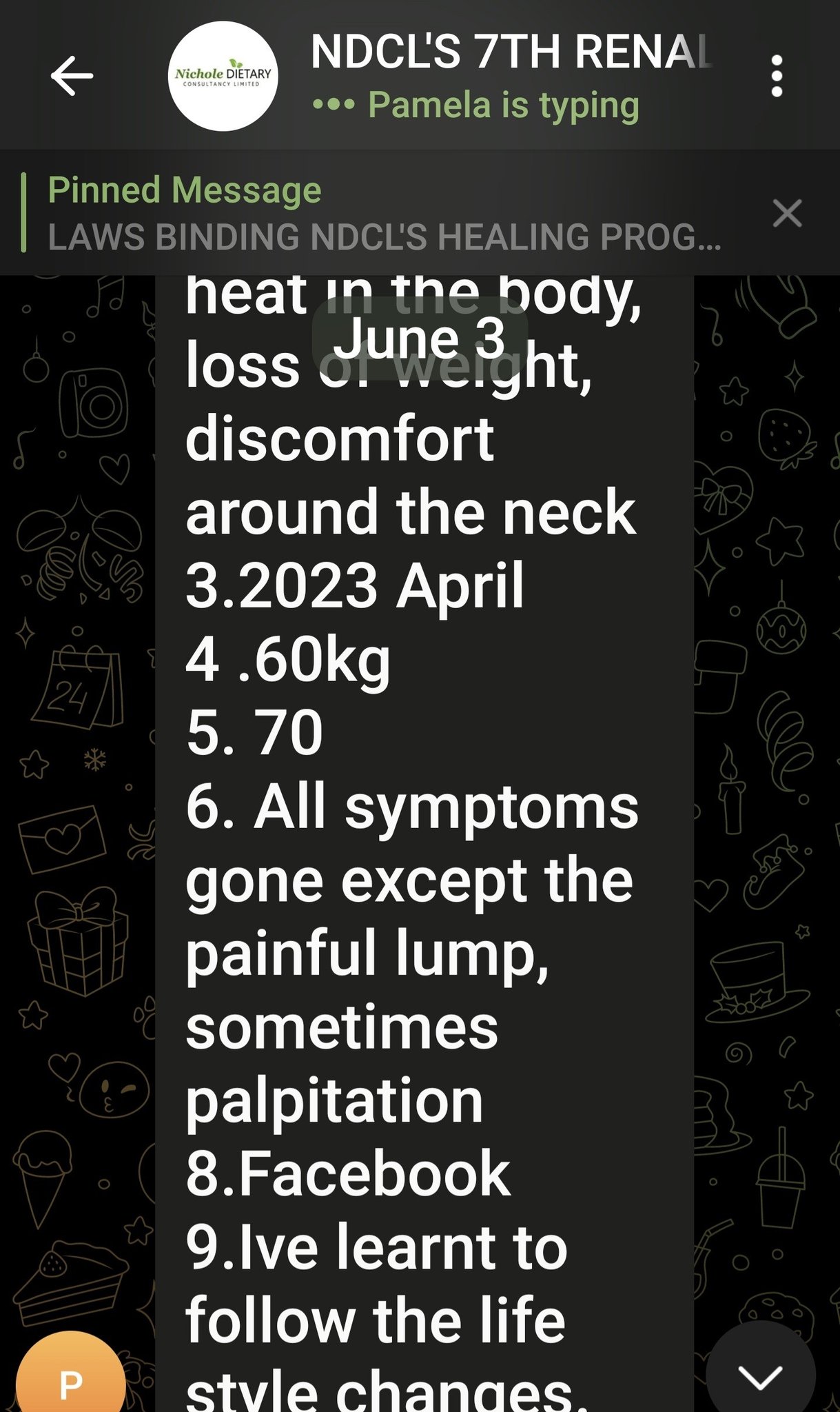Go back using the arrow
The width and height of the screenshot is (840, 1412).
[72, 76]
